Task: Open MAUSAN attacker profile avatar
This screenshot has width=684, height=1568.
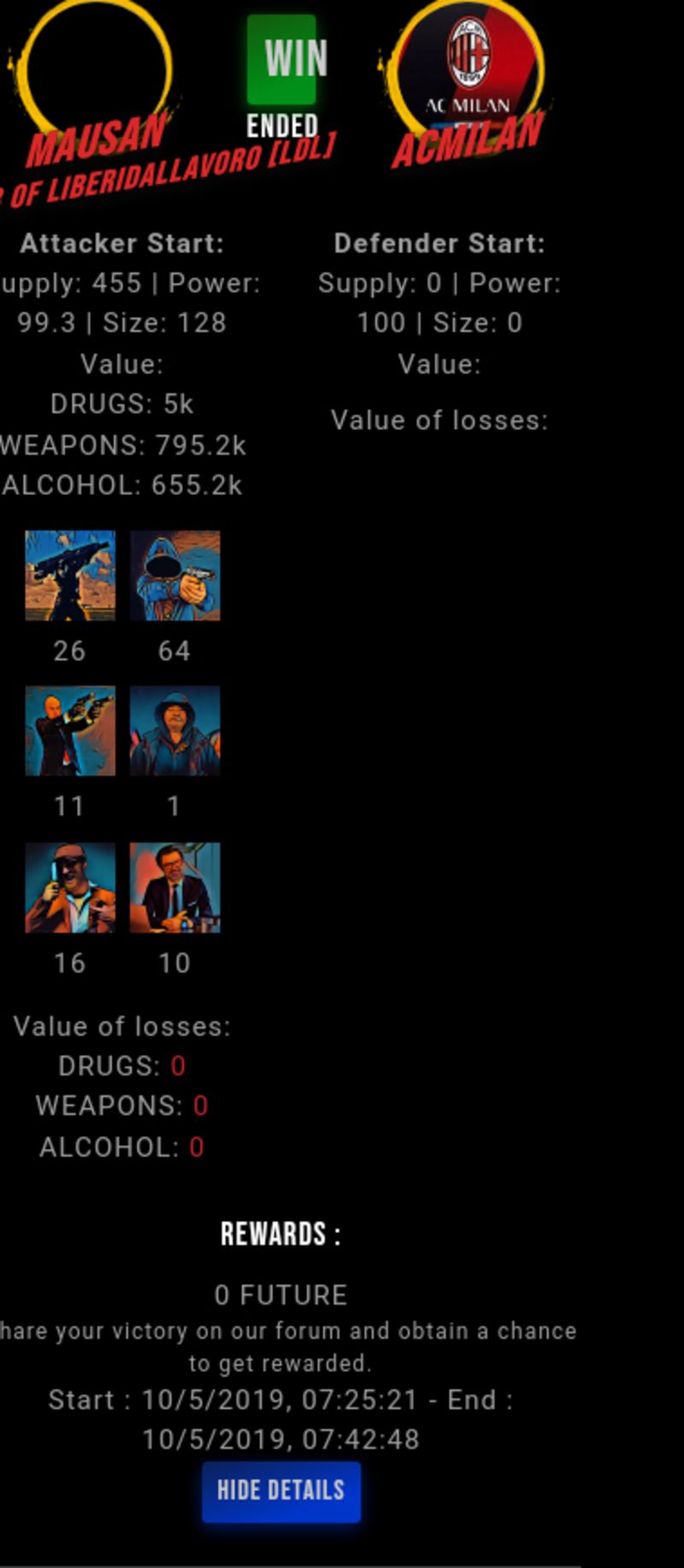Action: pyautogui.click(x=94, y=68)
